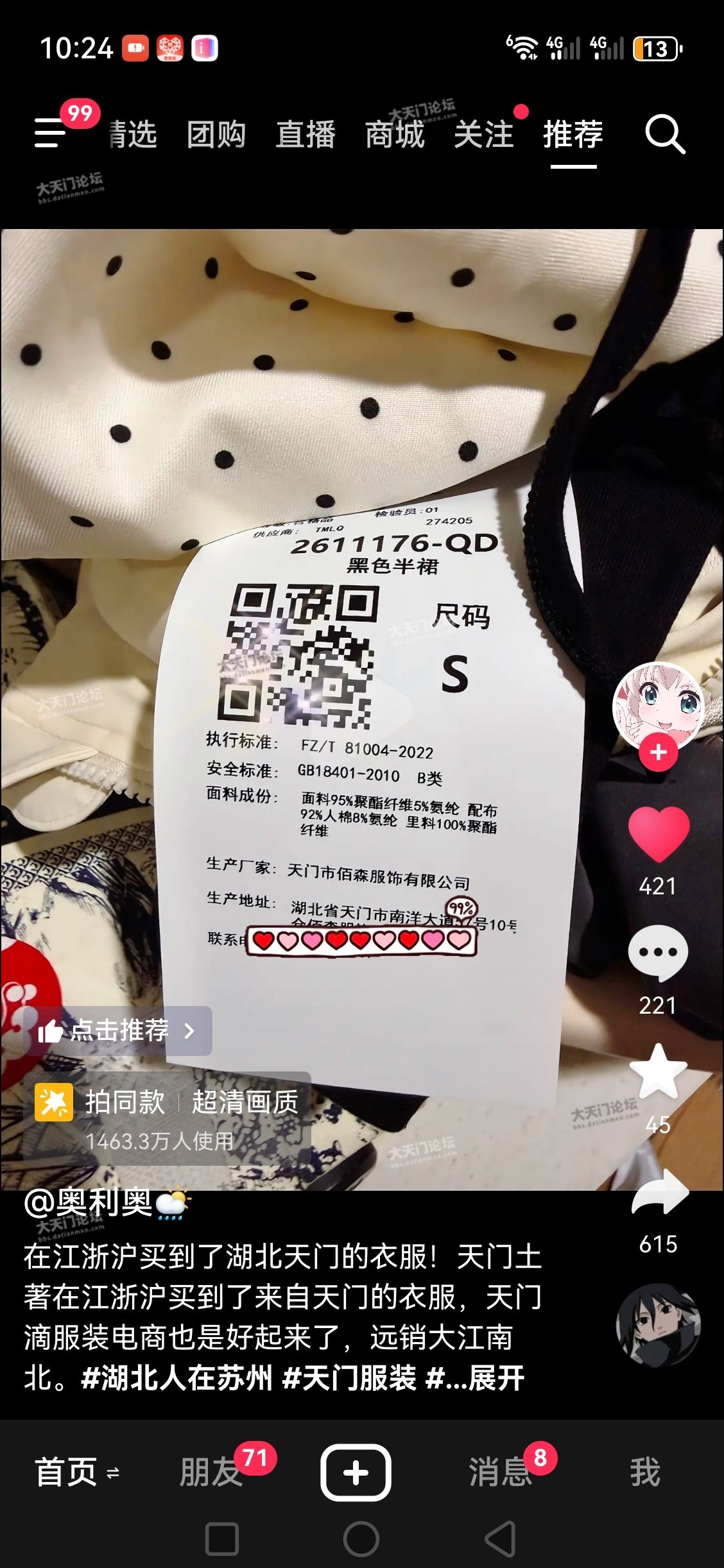724x1568 pixels.
Task: Switch to the 直播 tab
Action: click(306, 135)
